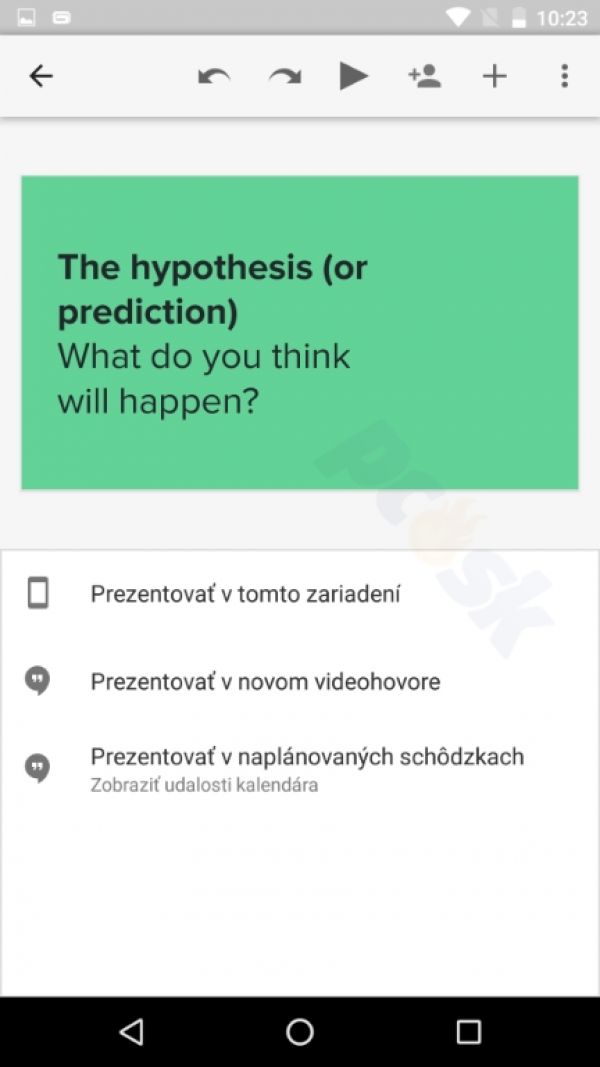Select Prezentovať v novom videohovore
The width and height of the screenshot is (600, 1067).
[x=300, y=681]
